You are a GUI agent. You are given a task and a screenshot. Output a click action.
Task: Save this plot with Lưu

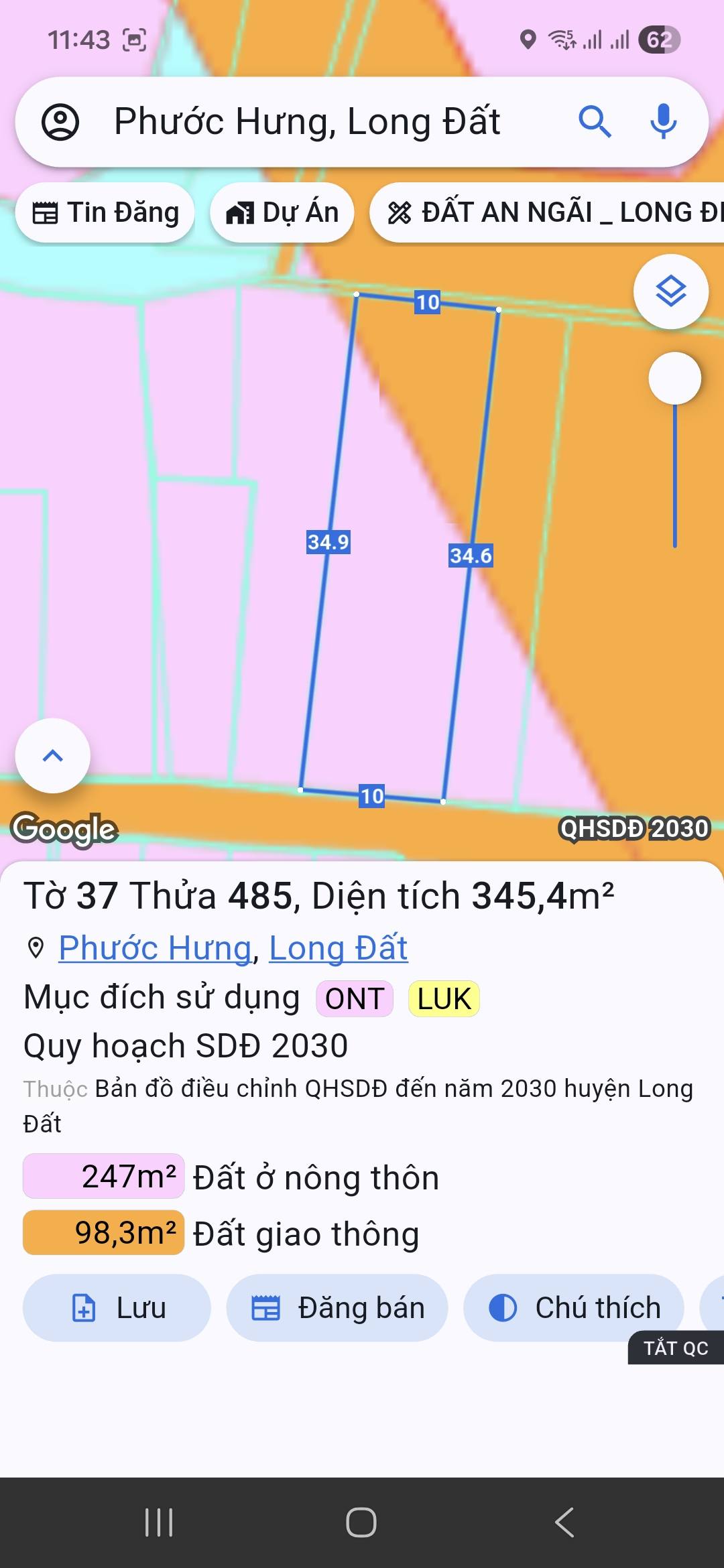[117, 1307]
